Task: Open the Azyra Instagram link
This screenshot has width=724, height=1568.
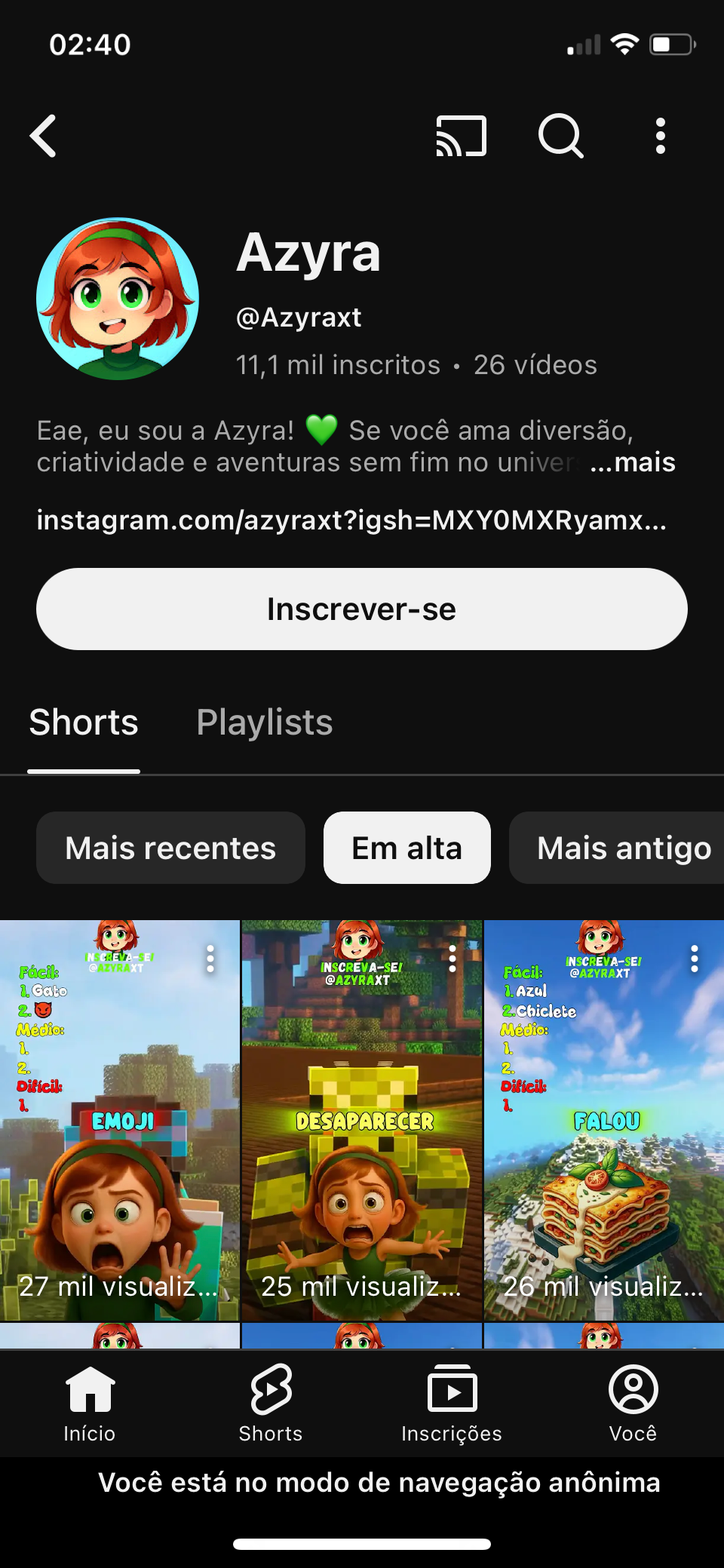Action: pyautogui.click(x=351, y=520)
